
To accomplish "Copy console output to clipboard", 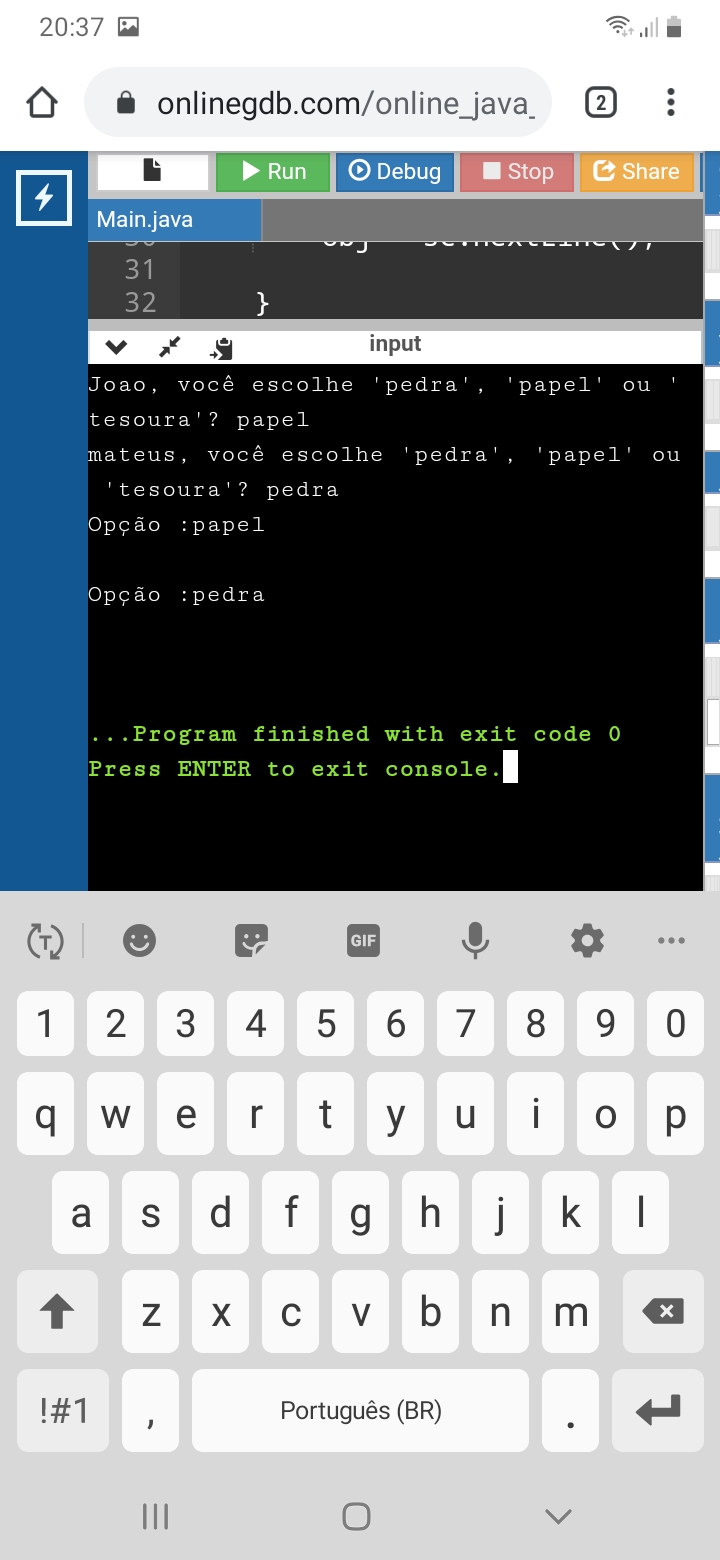I will tap(222, 347).
